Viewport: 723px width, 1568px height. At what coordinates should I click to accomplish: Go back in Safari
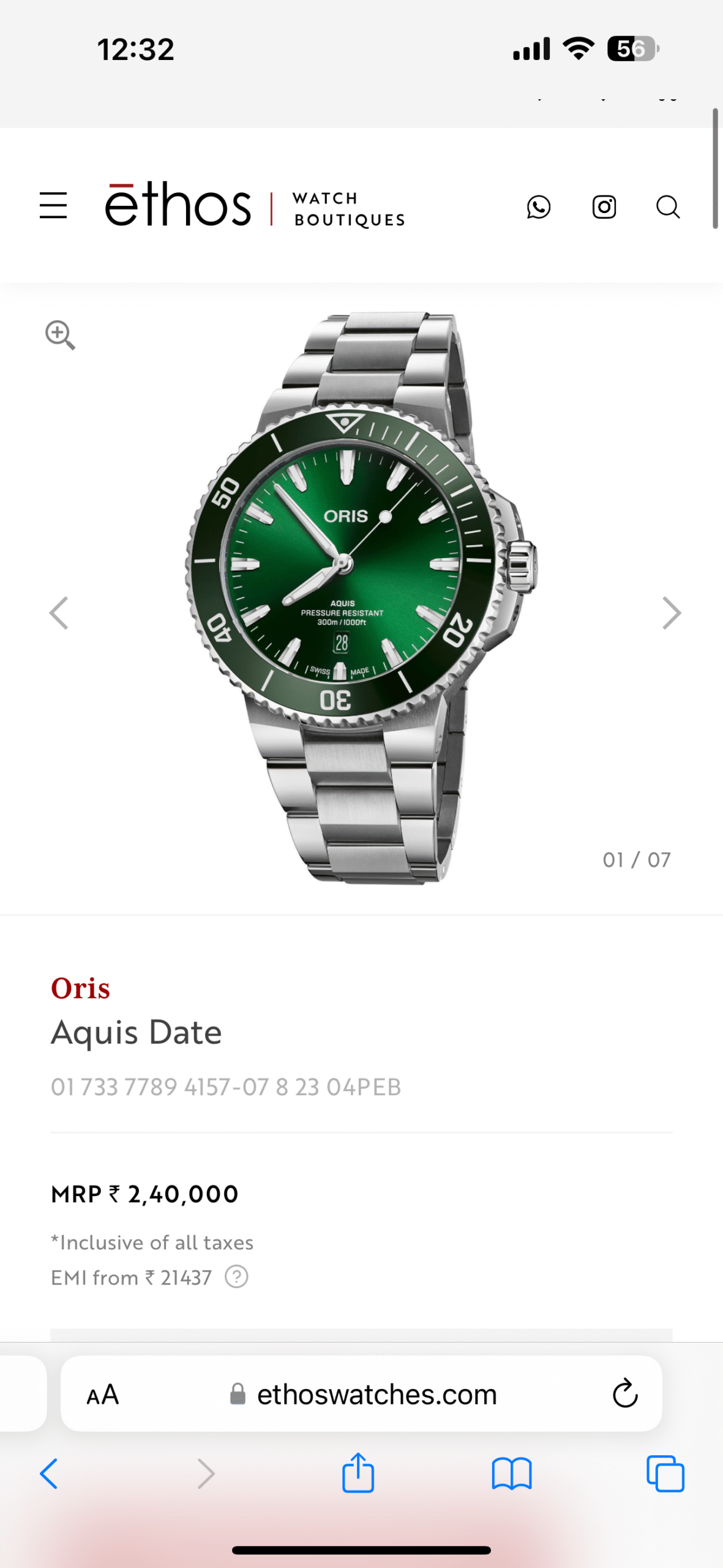click(49, 1473)
